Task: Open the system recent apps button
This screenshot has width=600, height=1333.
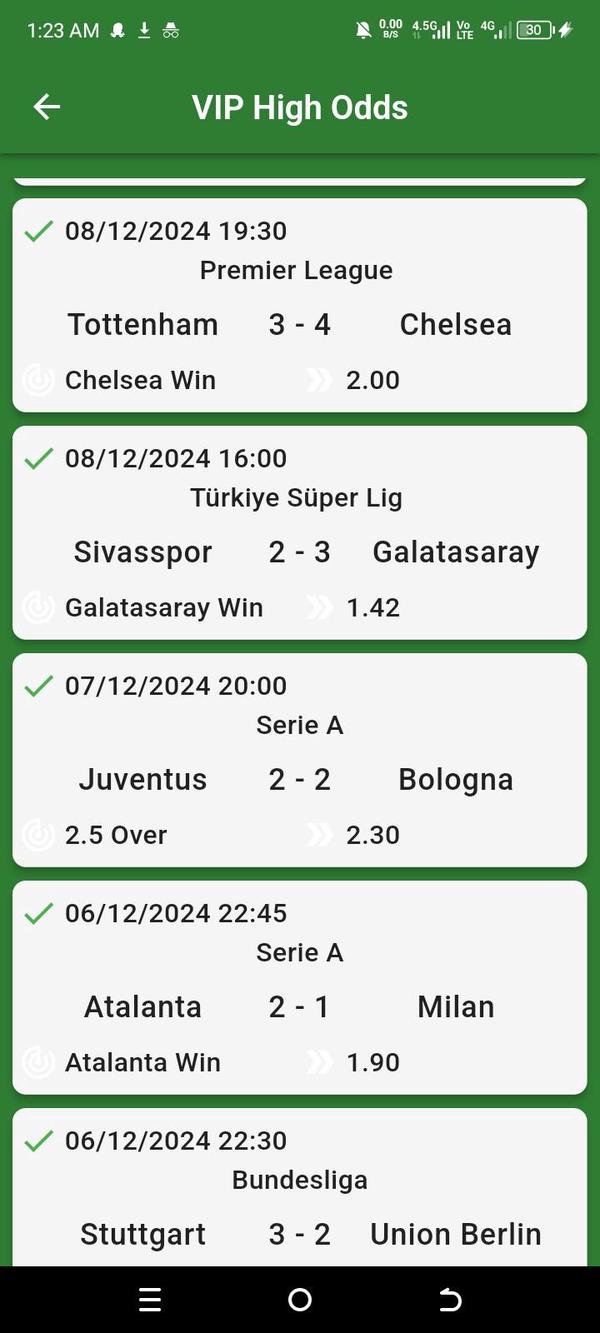Action: point(150,1300)
